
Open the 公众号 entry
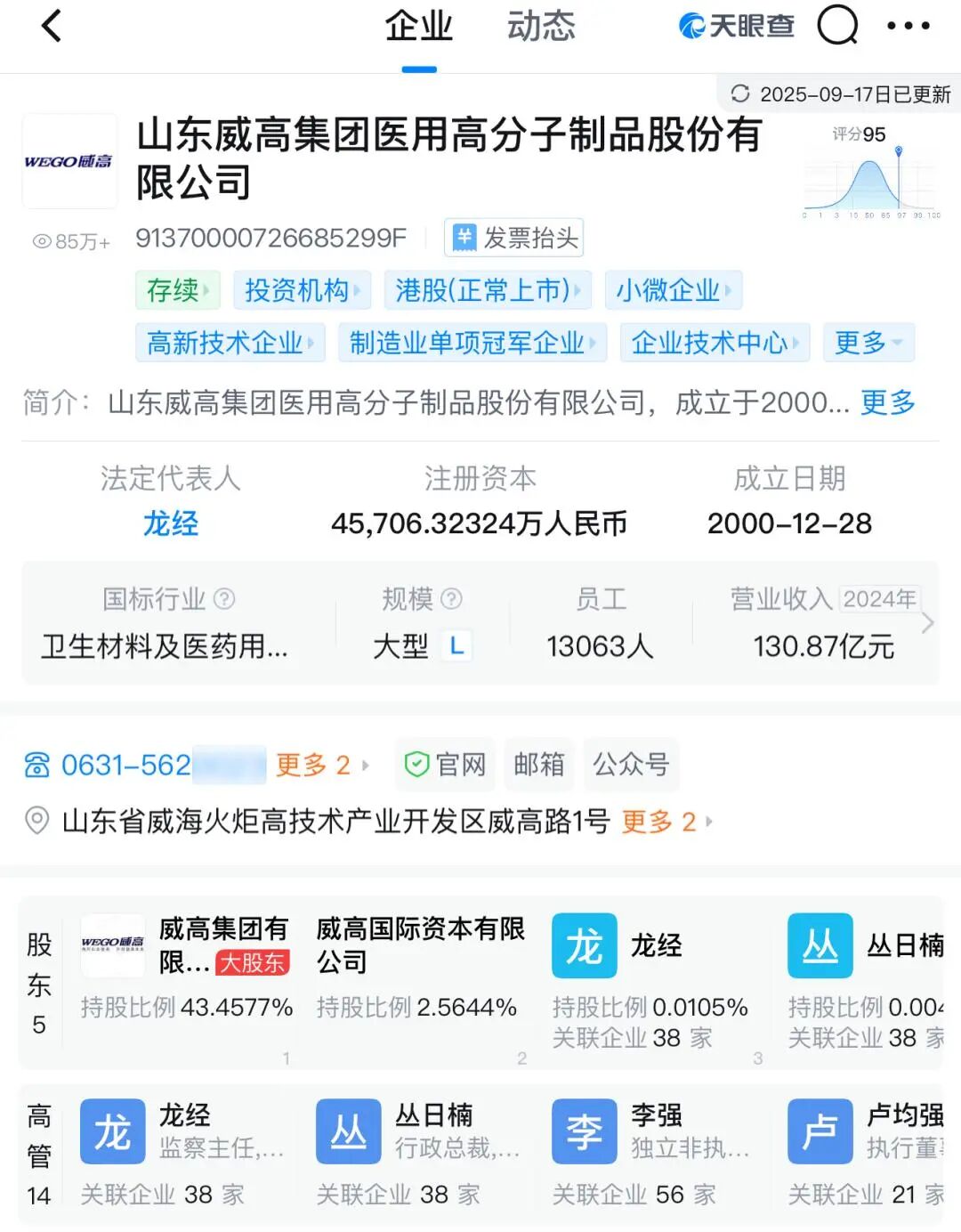click(x=631, y=765)
